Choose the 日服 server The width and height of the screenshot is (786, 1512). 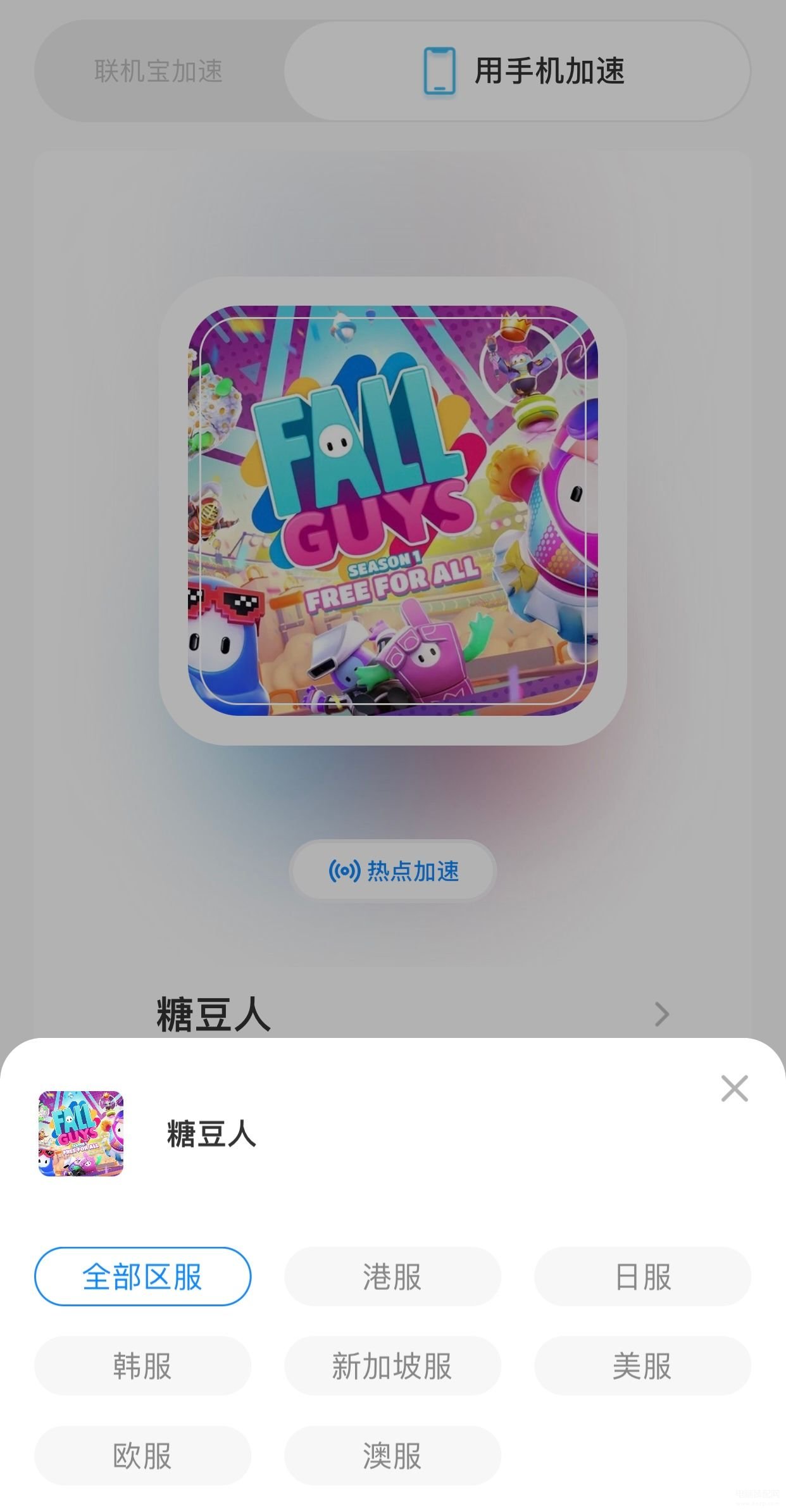[x=642, y=1277]
